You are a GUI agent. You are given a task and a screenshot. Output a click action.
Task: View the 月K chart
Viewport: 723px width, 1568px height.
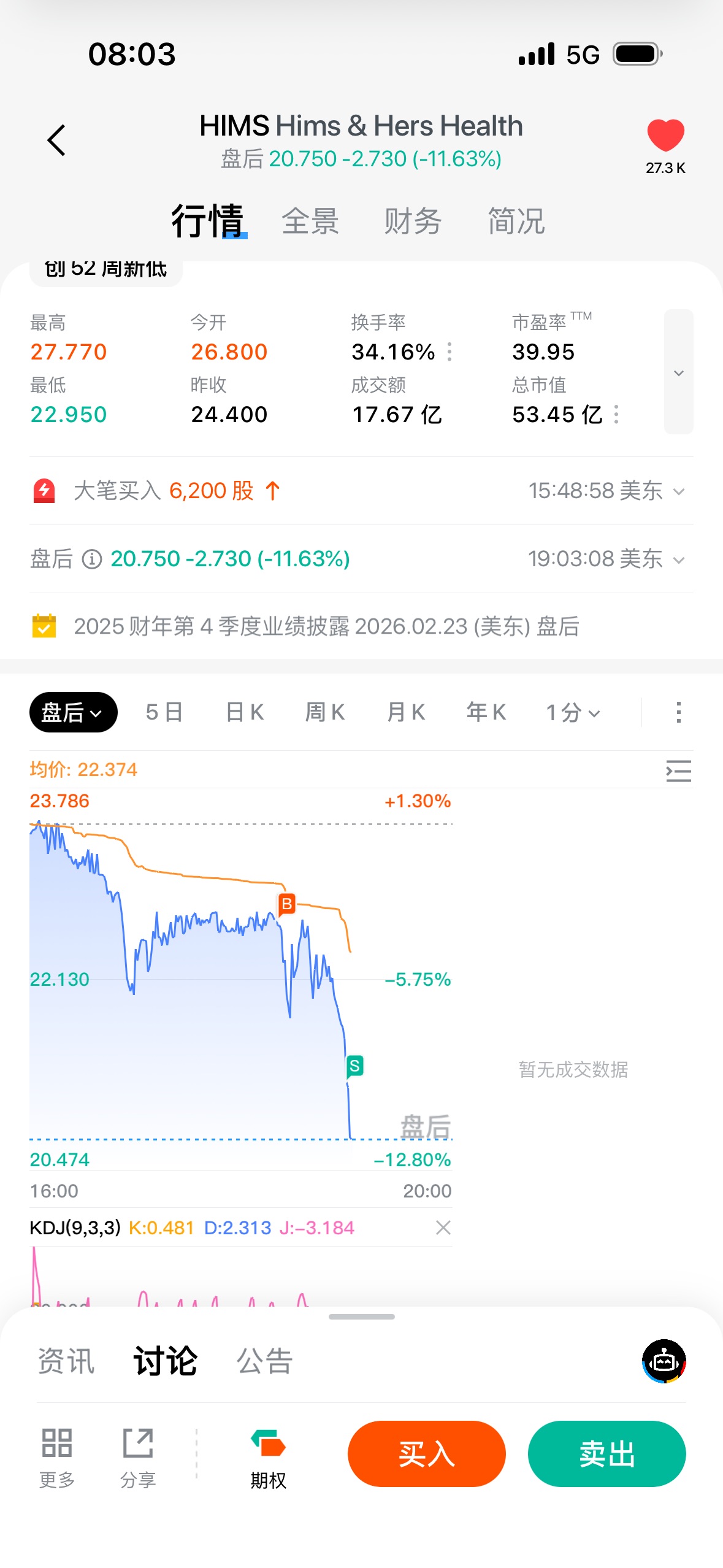click(x=405, y=712)
